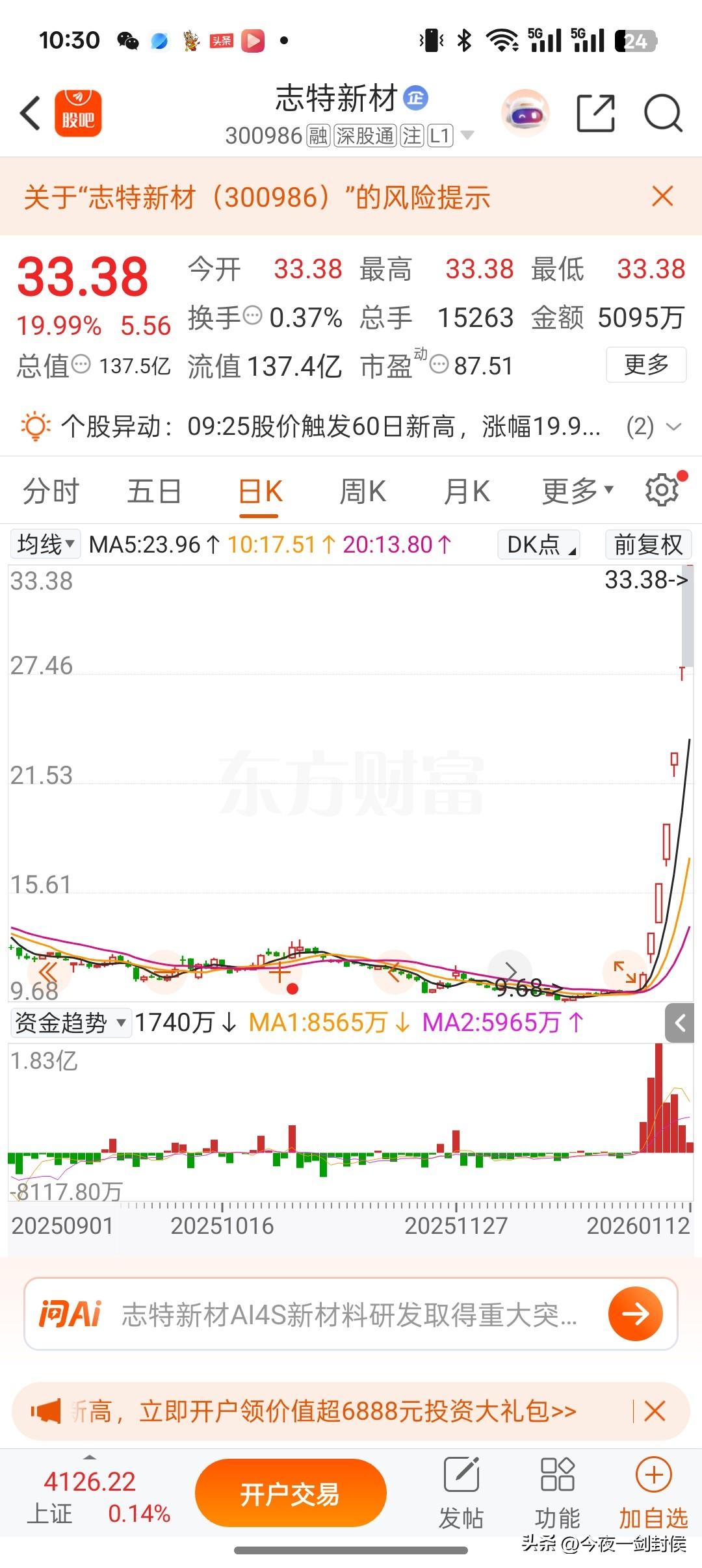Tap the back arrow to exit
Viewport: 702px width, 1568px height.
(29, 112)
